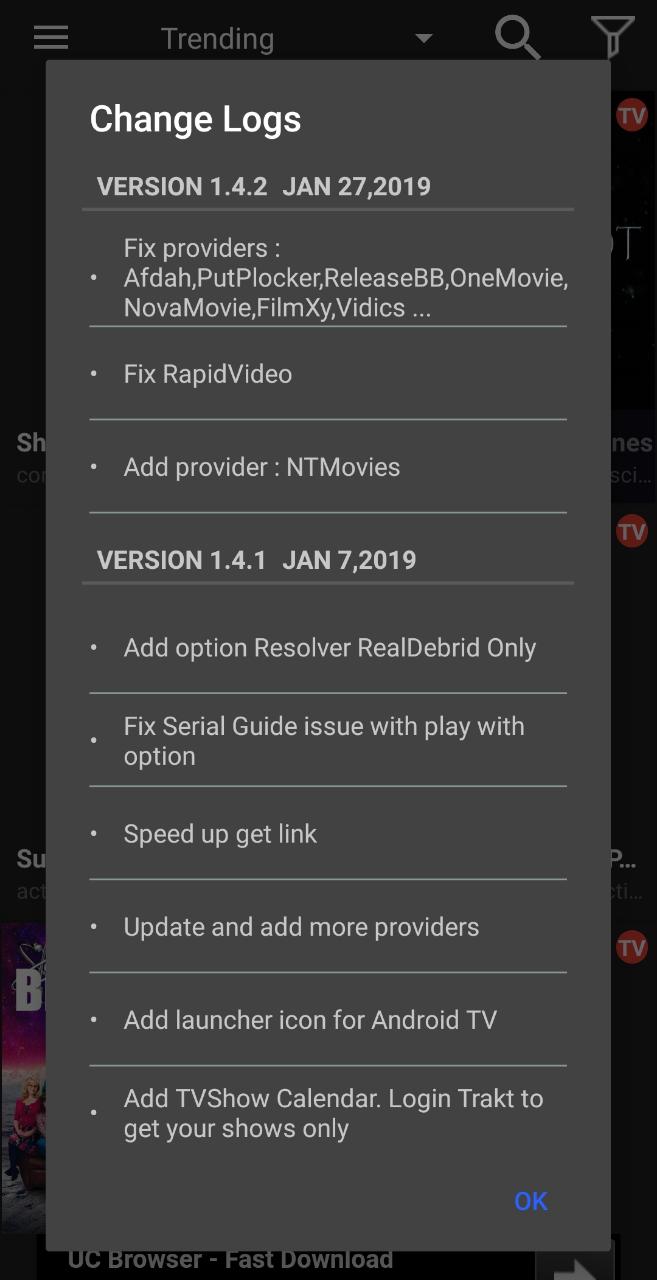The height and width of the screenshot is (1280, 657).
Task: Expand the Trending dropdown
Action: (297, 38)
